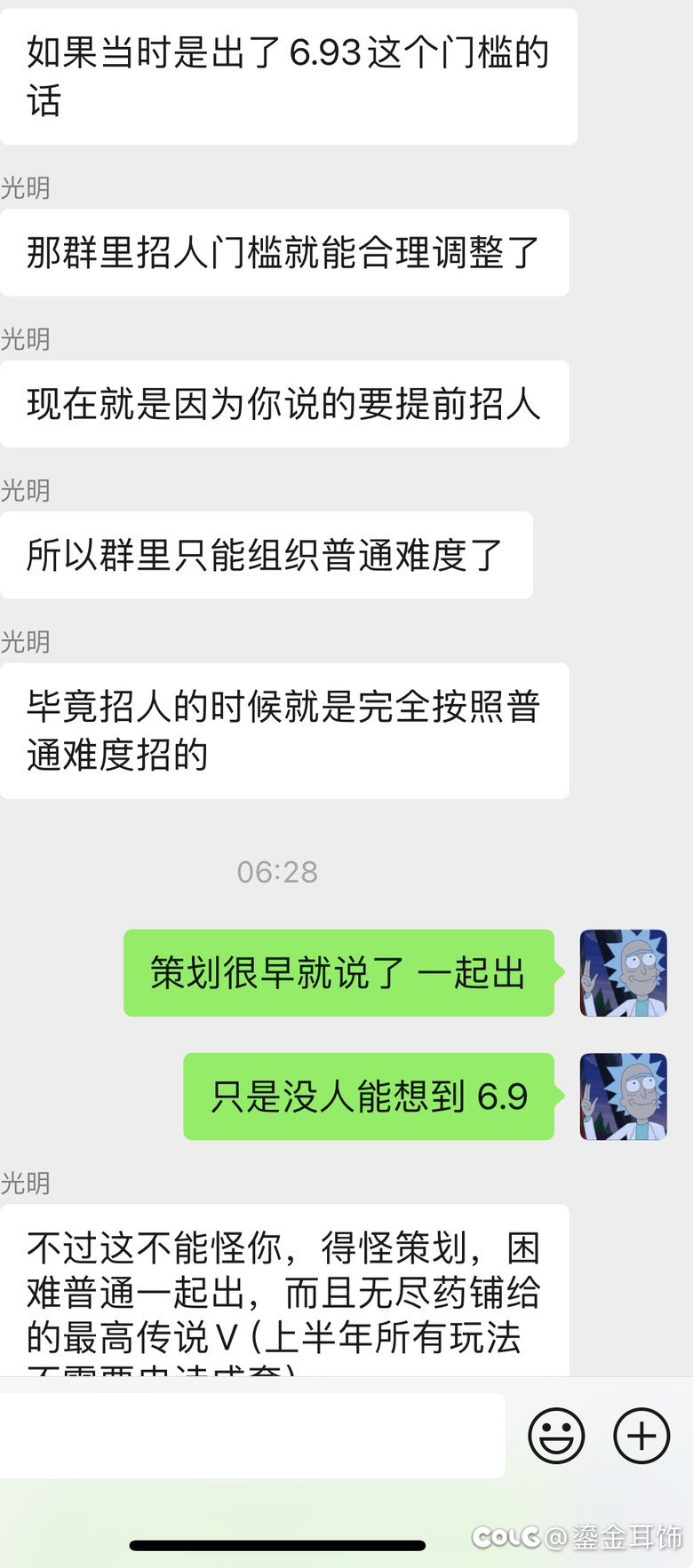
Task: Tap the smiley inside the emoji button circle
Action: click(x=557, y=1434)
